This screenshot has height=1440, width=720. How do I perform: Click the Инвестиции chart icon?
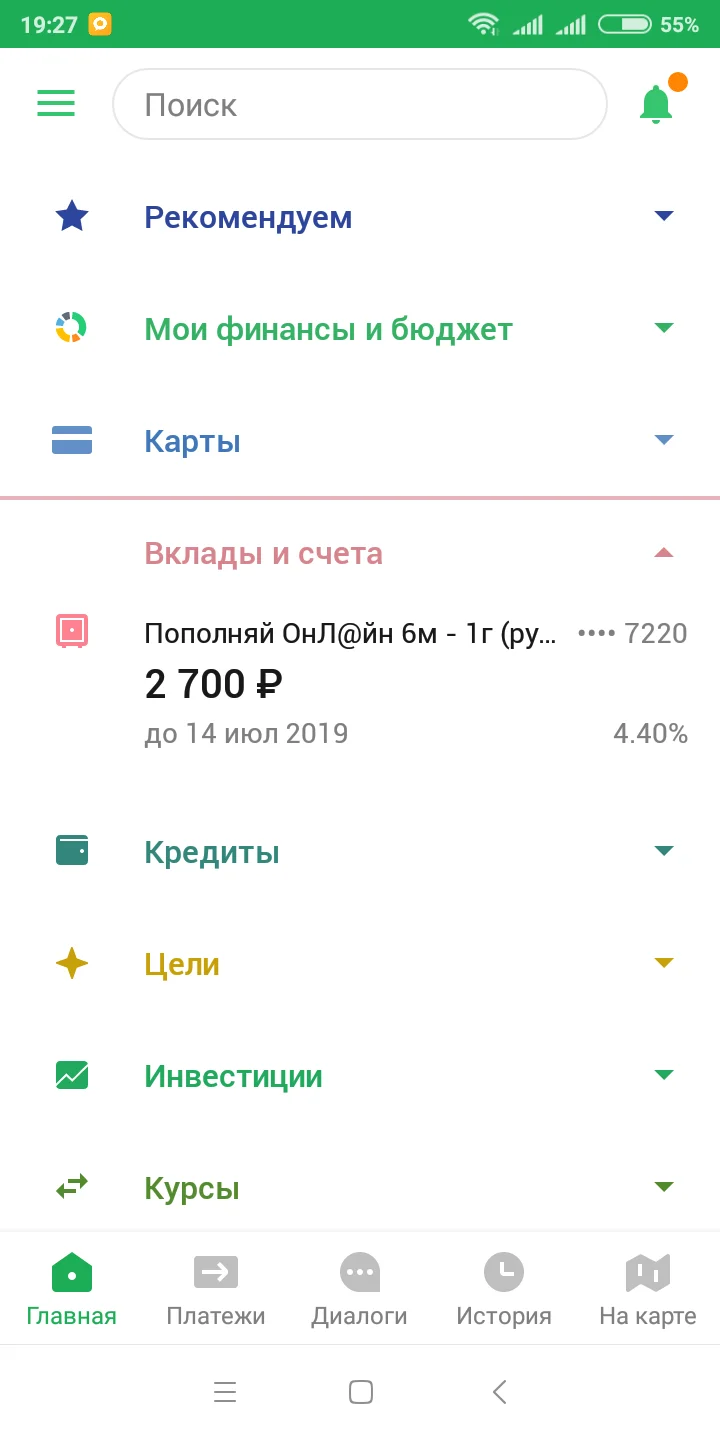(x=71, y=1075)
